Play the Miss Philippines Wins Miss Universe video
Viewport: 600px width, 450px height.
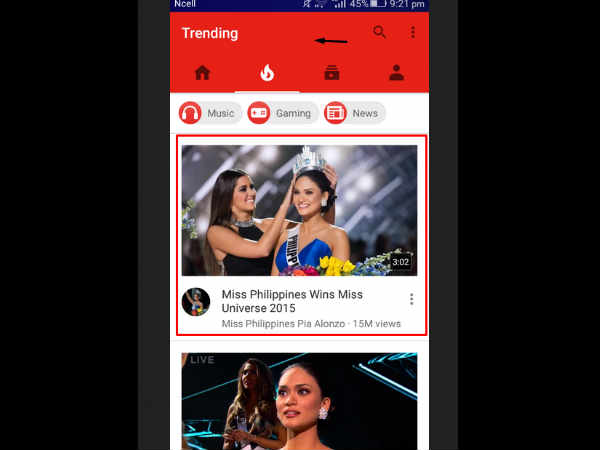pyautogui.click(x=299, y=210)
